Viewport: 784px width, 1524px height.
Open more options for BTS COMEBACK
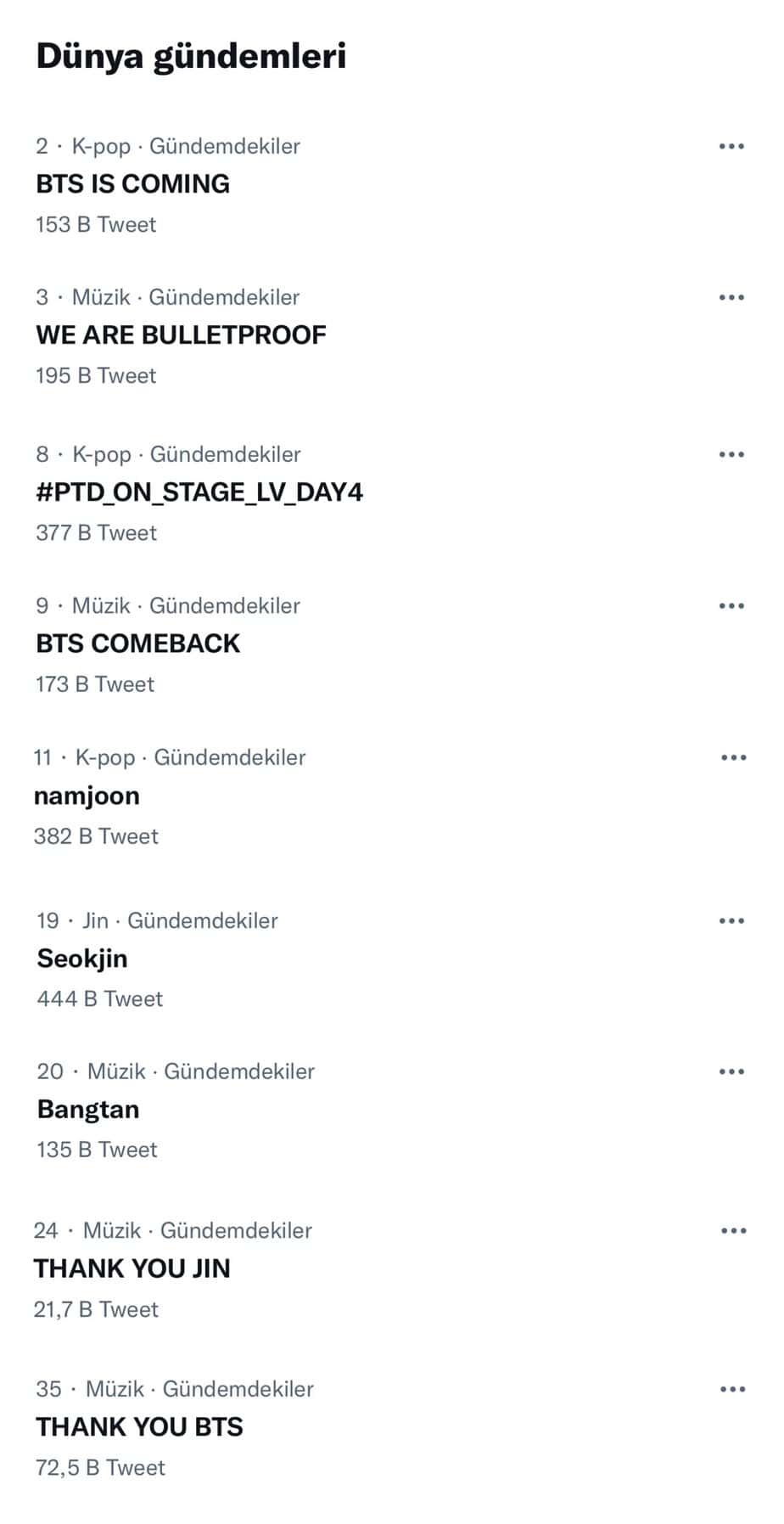click(x=731, y=606)
